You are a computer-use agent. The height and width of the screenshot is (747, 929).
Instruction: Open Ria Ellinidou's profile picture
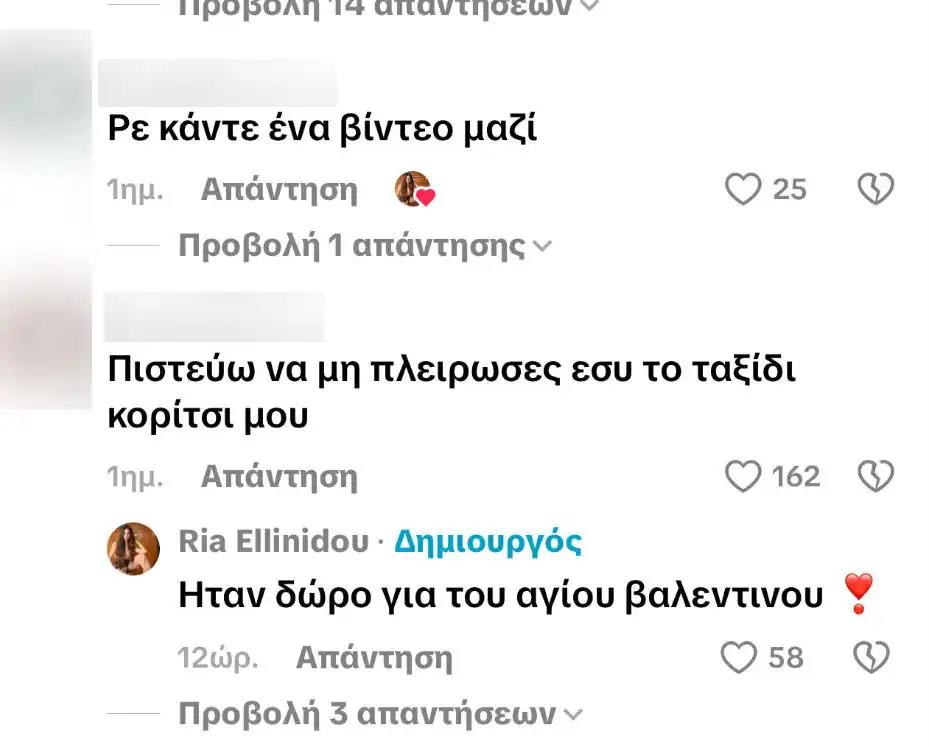(133, 548)
